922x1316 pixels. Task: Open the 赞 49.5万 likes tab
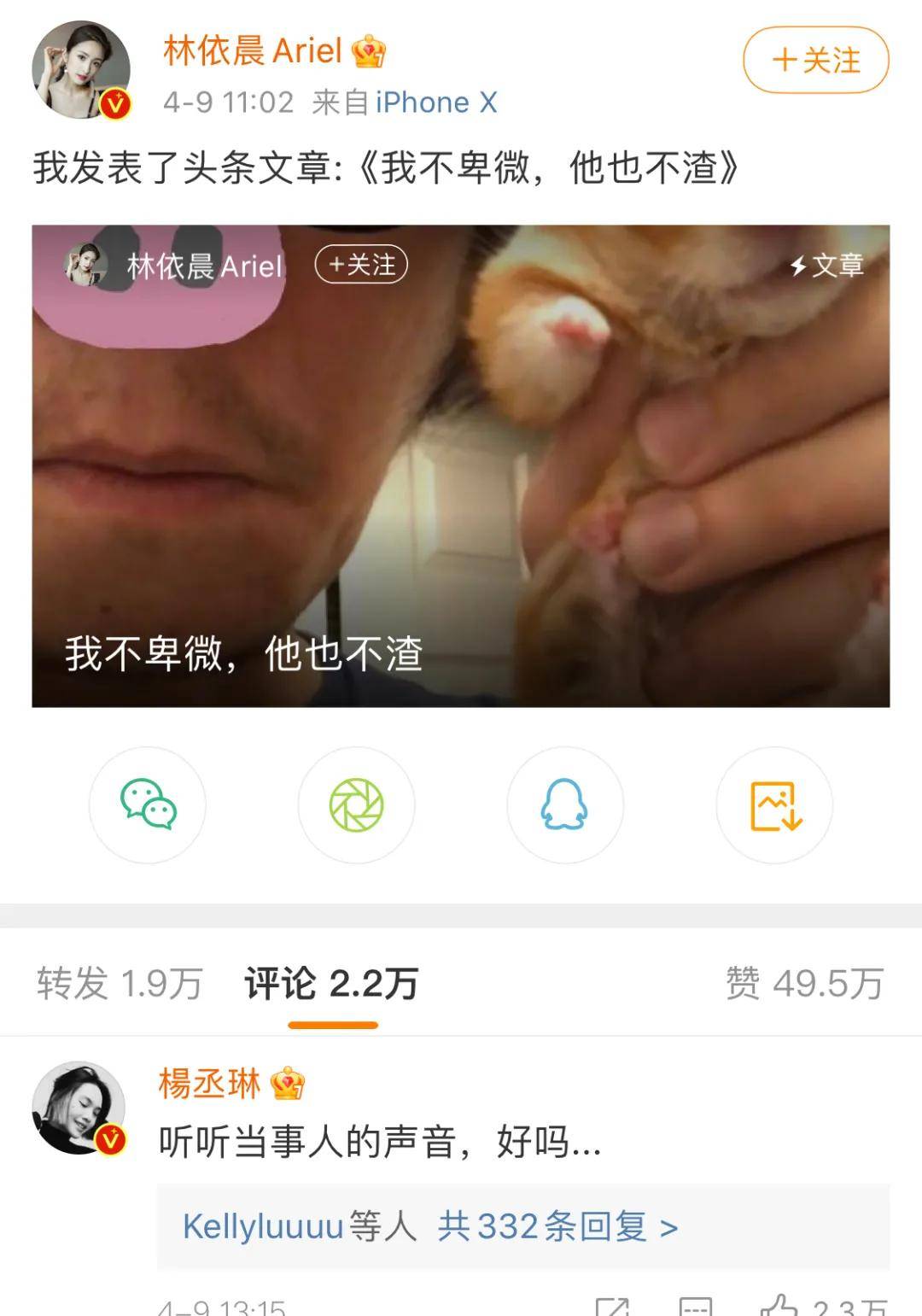[x=803, y=984]
